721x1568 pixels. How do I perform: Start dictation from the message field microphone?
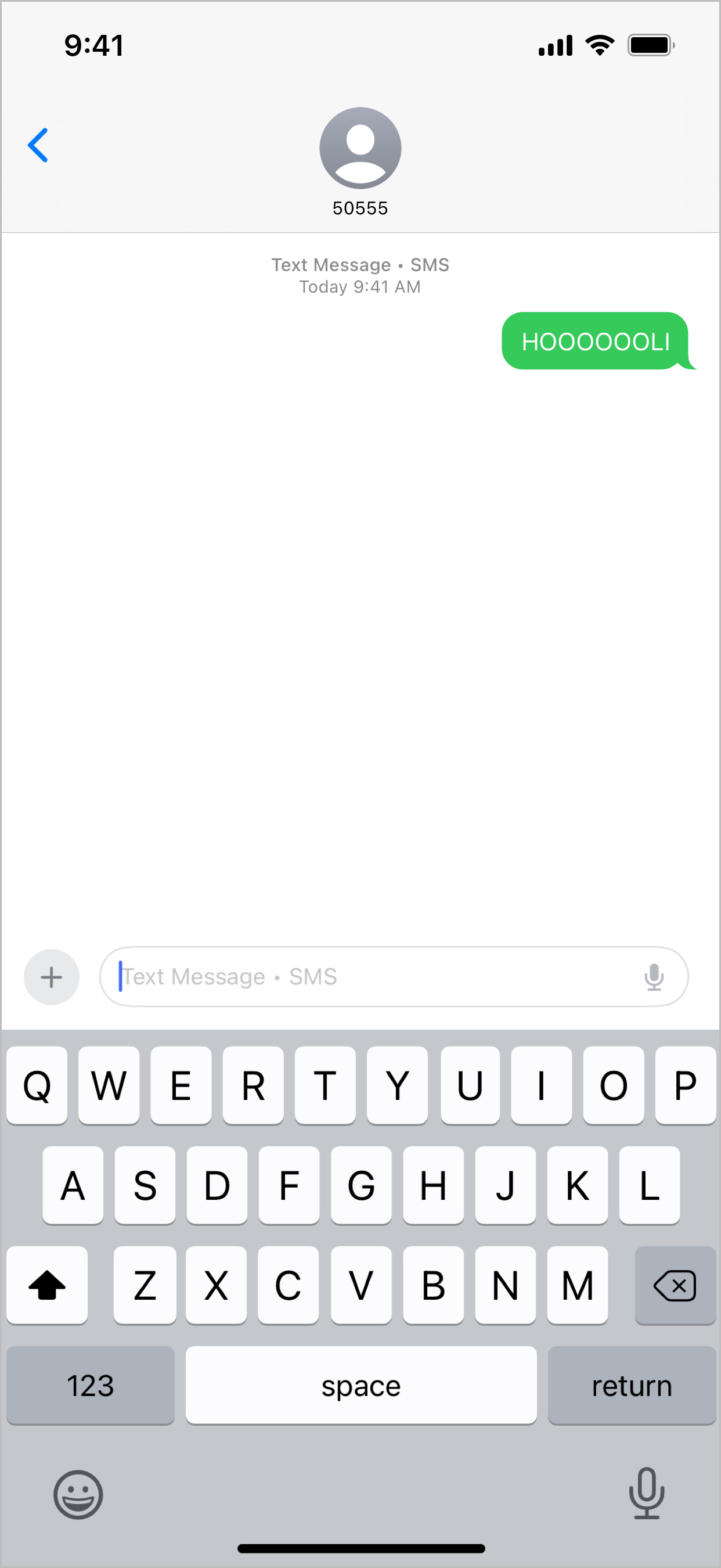coord(654,976)
